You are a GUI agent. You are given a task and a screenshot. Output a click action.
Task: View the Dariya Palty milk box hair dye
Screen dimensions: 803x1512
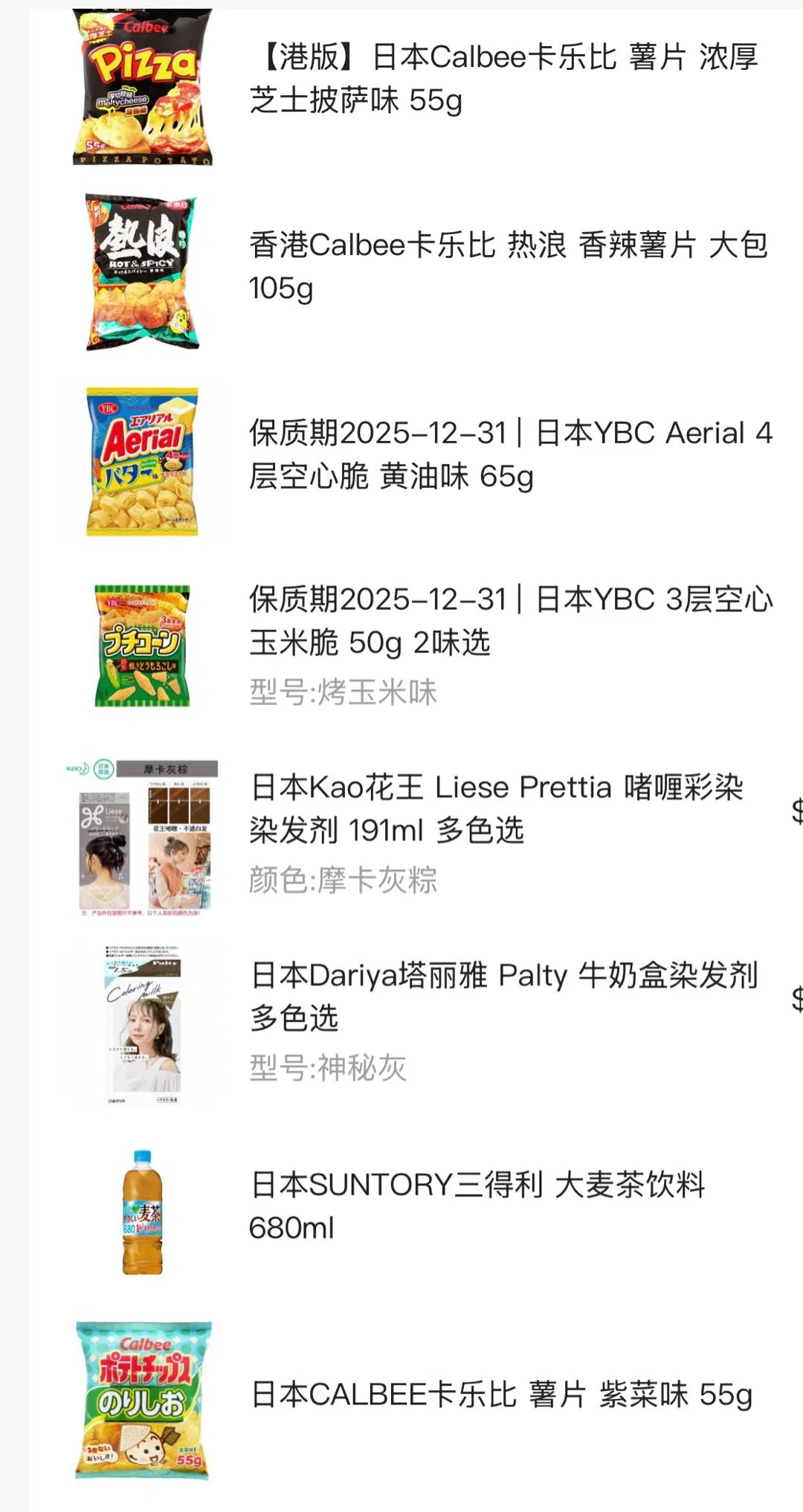[503, 997]
